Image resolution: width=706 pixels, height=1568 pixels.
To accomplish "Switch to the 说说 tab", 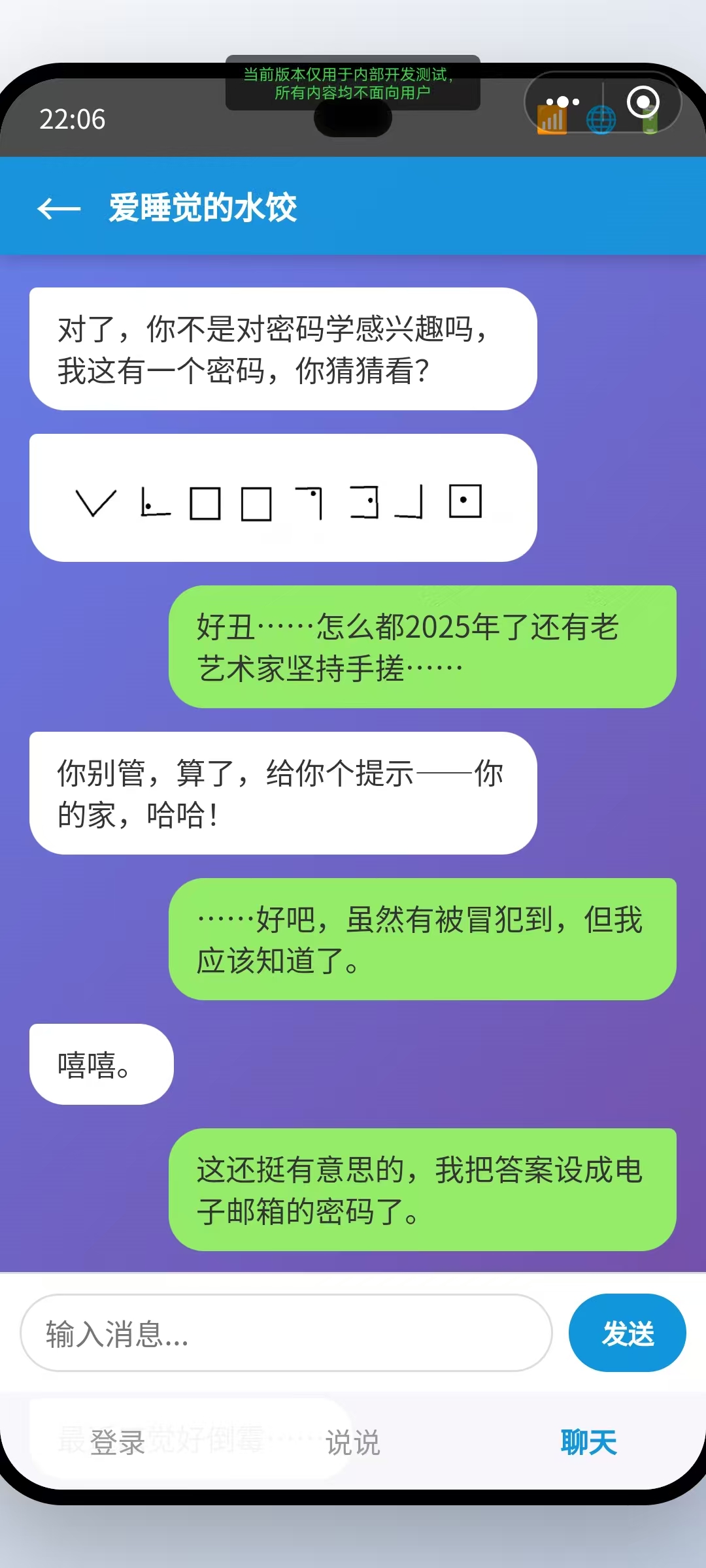I will click(x=352, y=1442).
